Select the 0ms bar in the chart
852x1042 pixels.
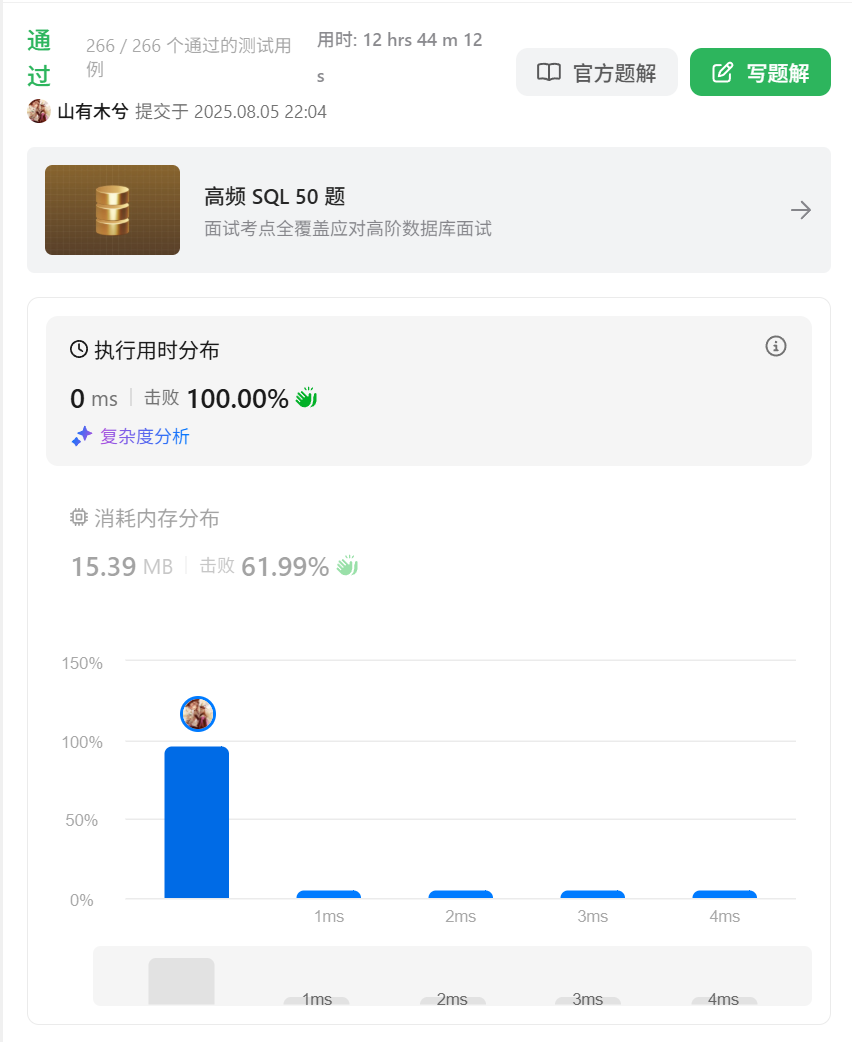196,822
